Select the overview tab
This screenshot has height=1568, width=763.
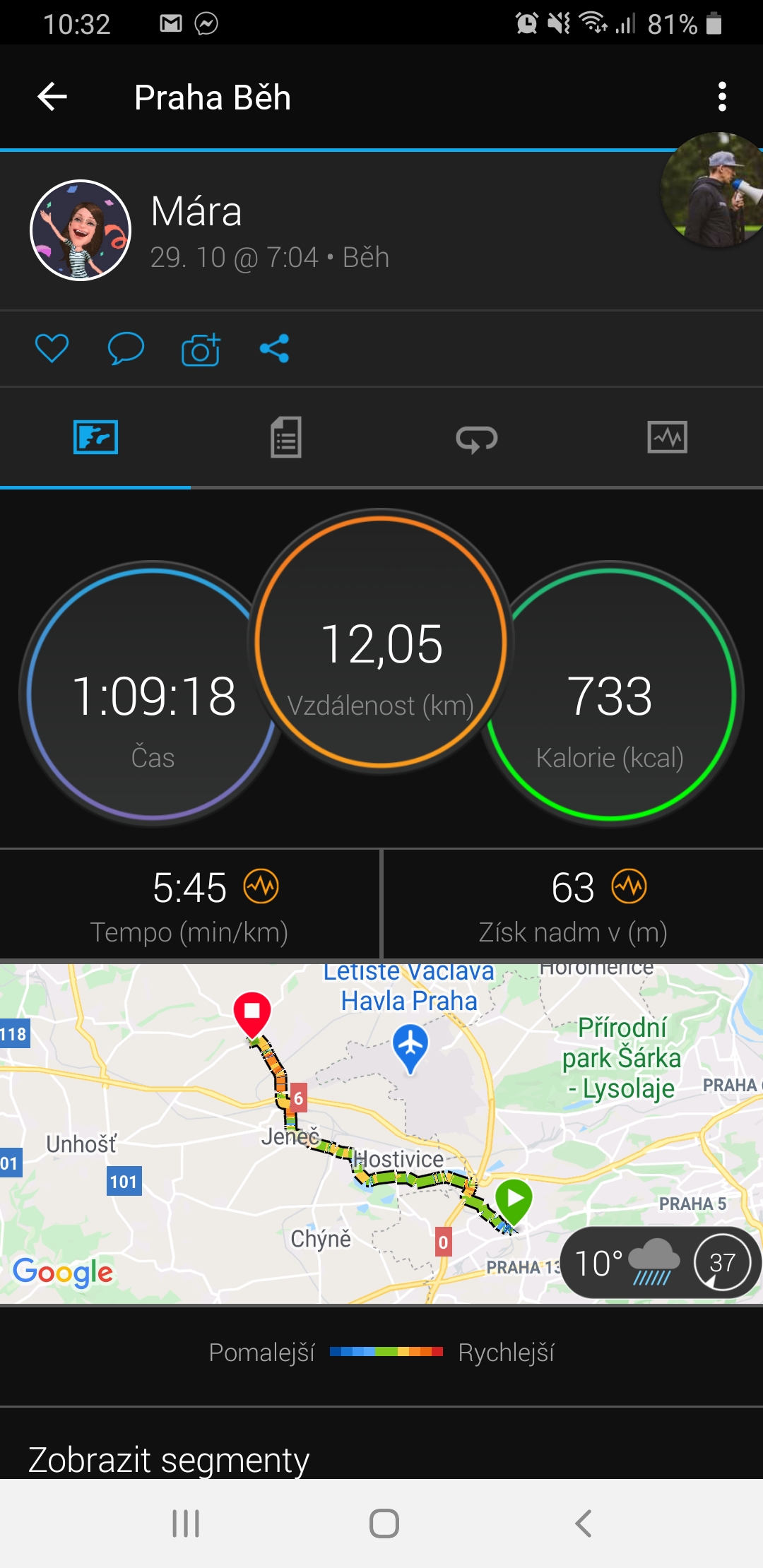pyautogui.click(x=95, y=437)
